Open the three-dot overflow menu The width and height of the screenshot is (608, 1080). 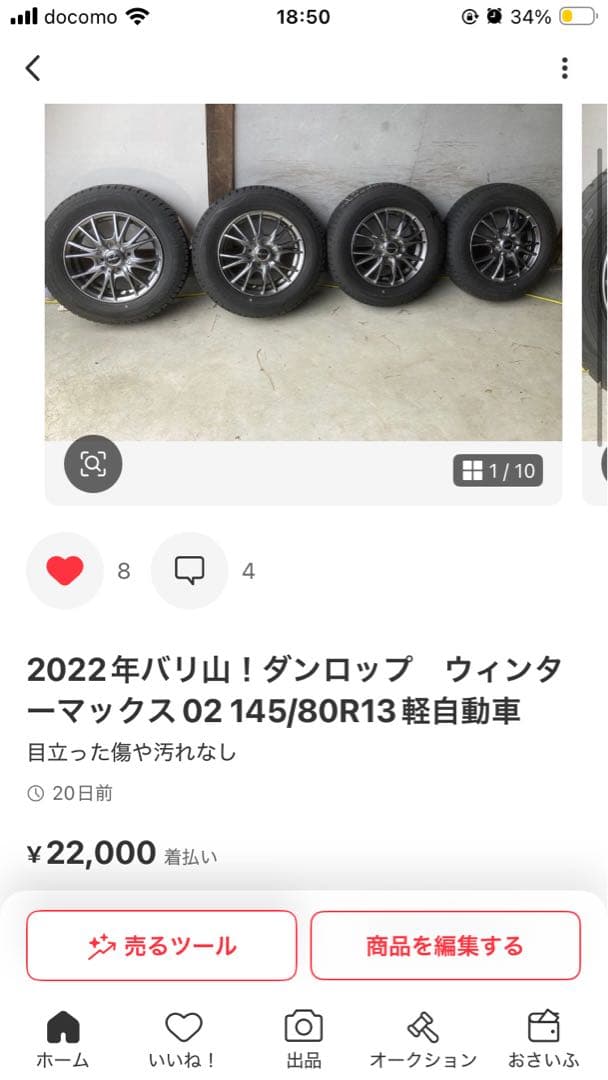(564, 68)
